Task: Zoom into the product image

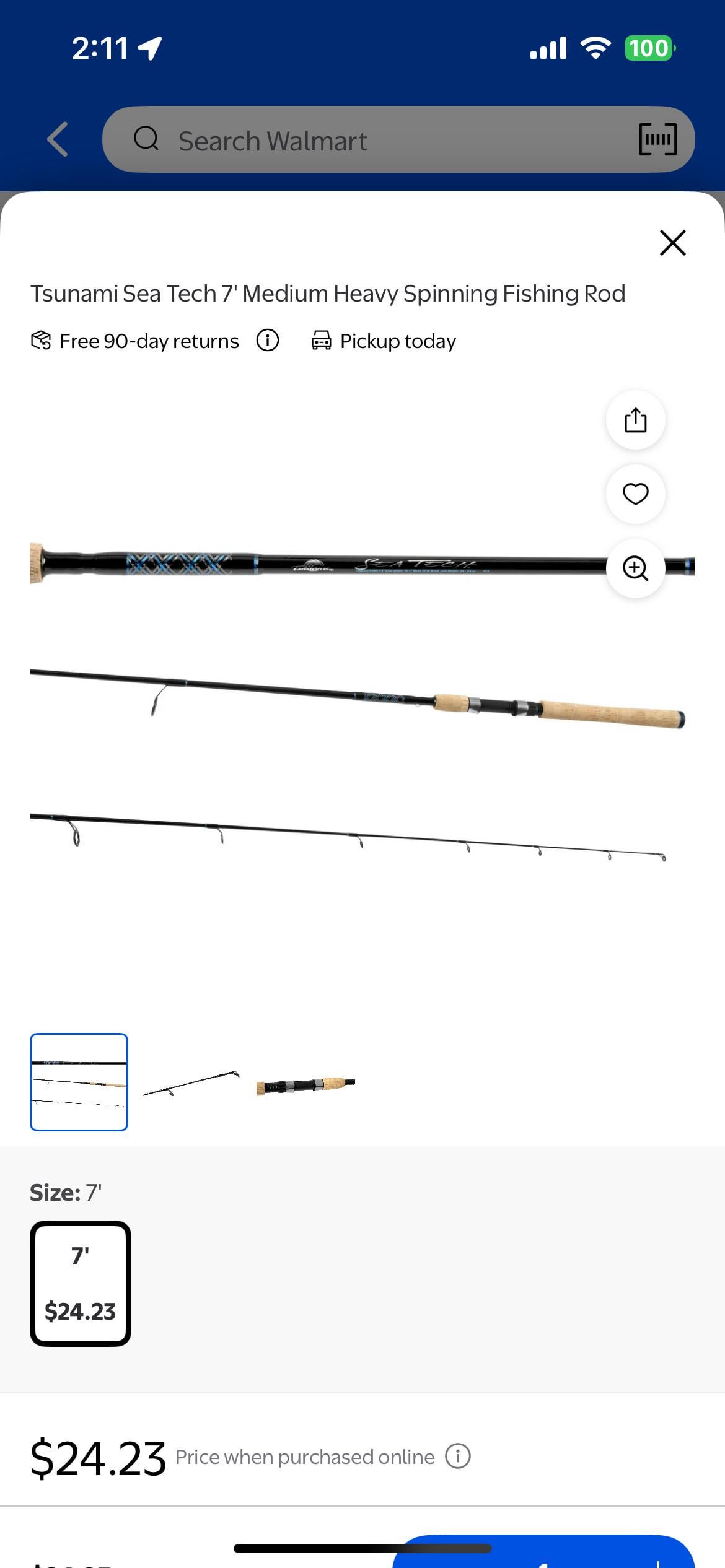Action: (x=635, y=568)
